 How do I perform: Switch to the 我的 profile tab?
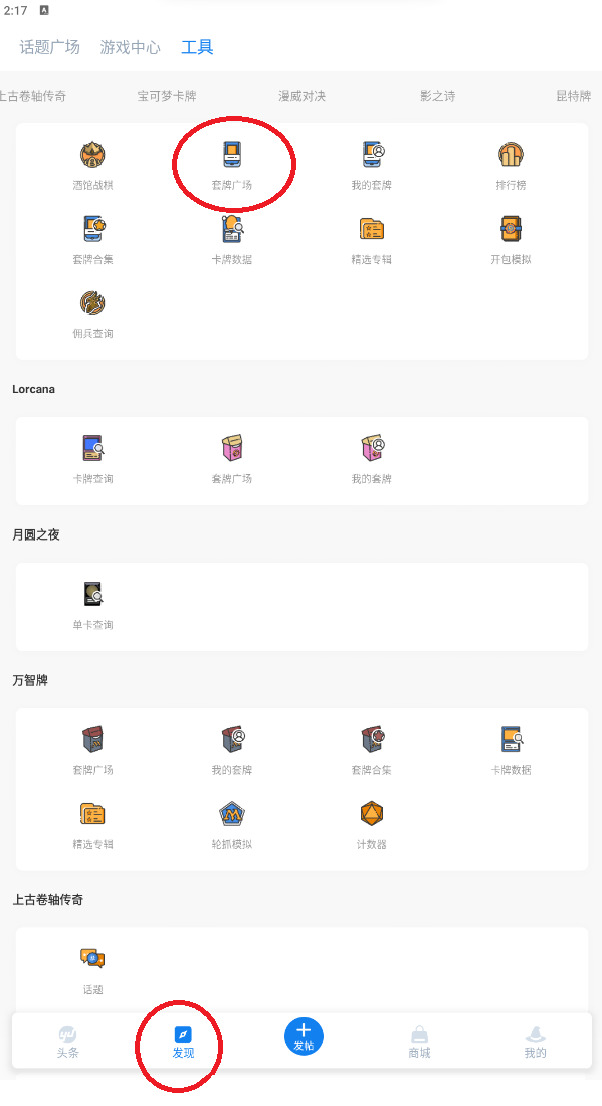point(536,1042)
